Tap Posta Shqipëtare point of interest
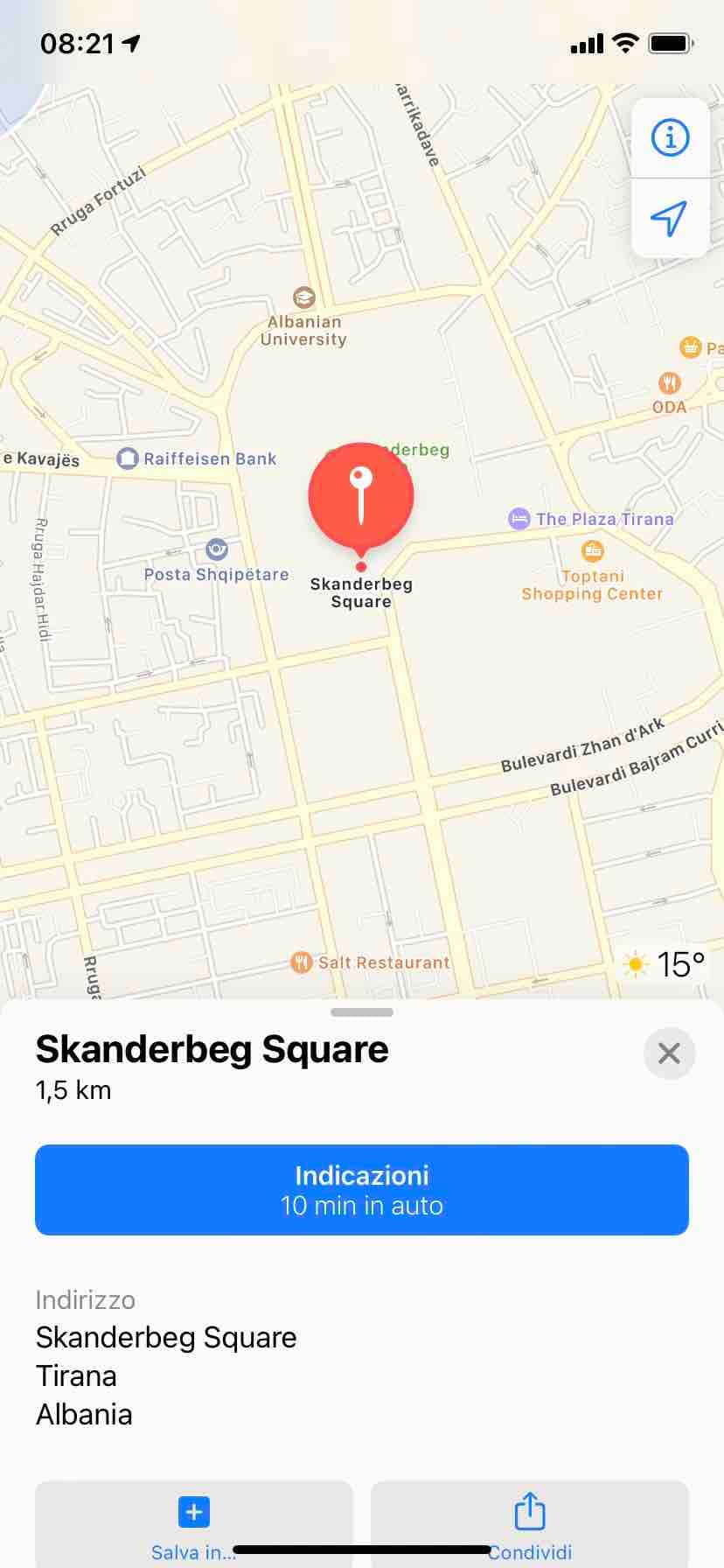Image resolution: width=724 pixels, height=1568 pixels. [217, 549]
